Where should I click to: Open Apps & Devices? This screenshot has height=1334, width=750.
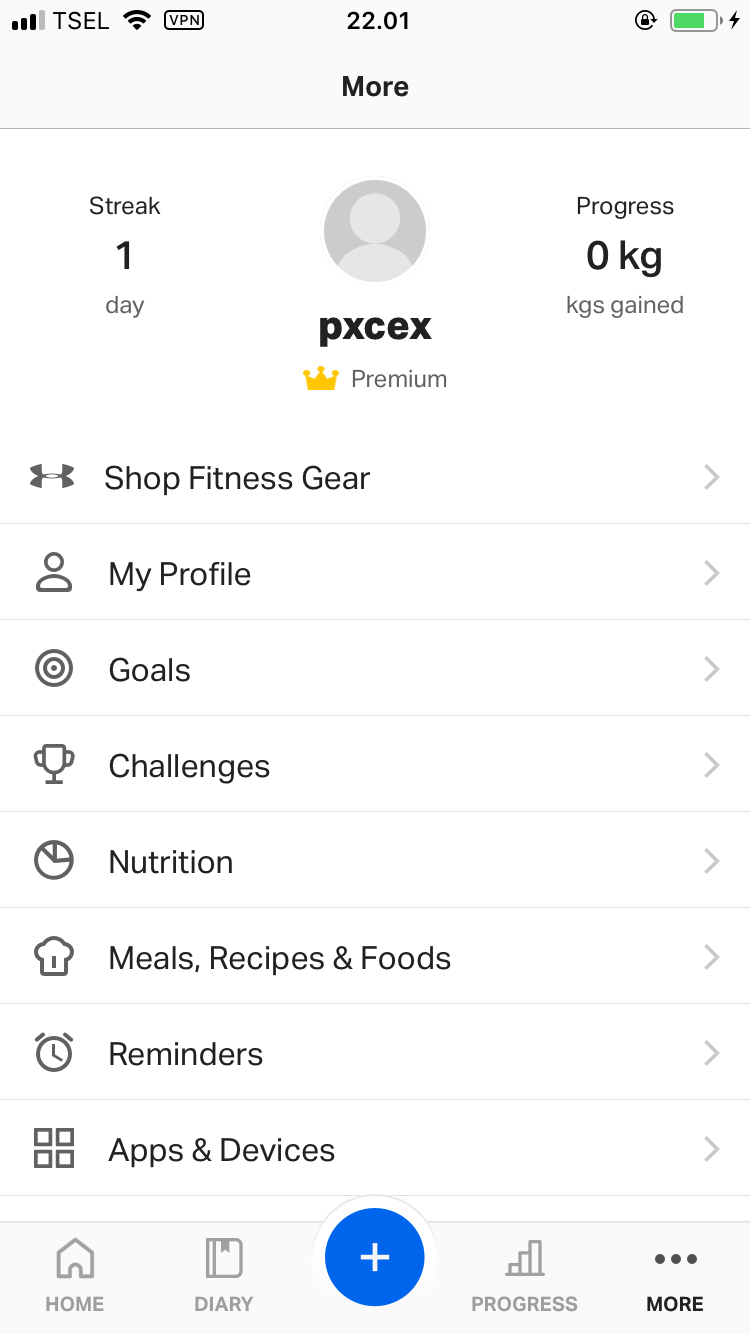[x=375, y=1149]
